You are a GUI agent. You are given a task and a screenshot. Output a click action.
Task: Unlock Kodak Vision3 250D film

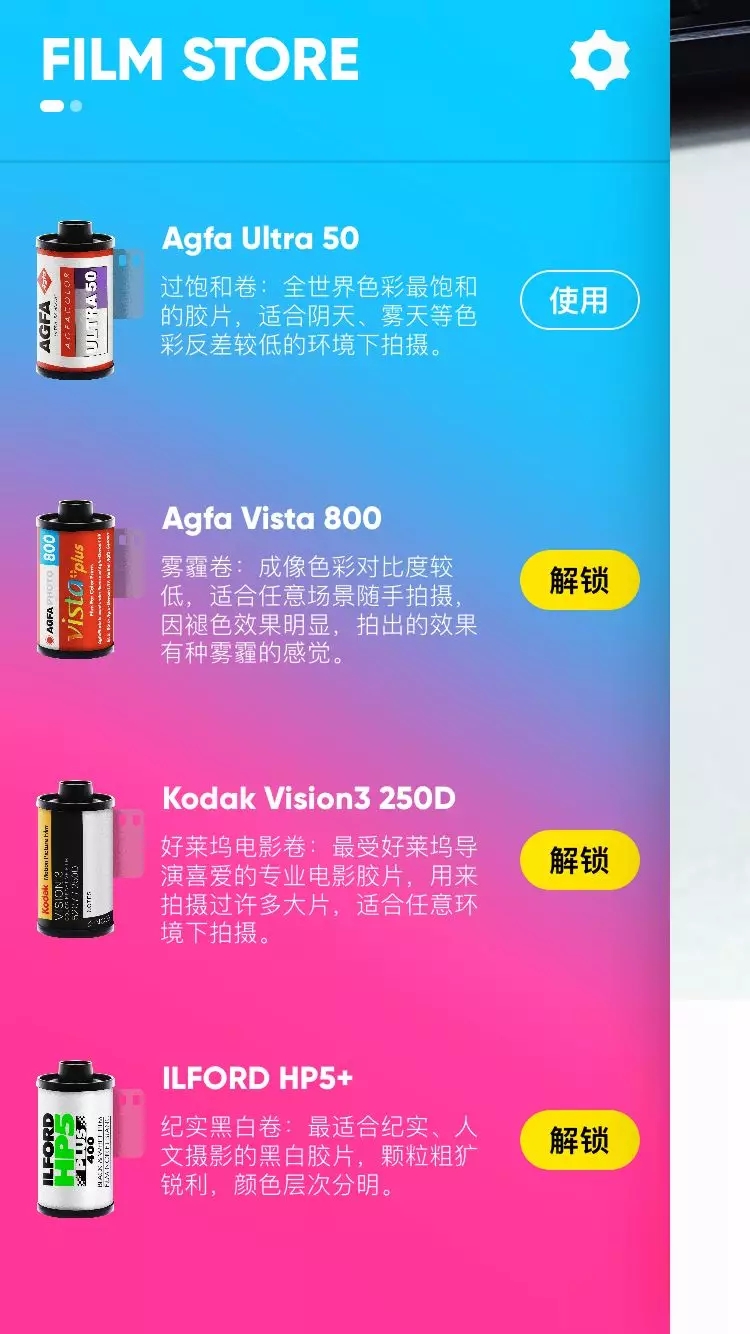(x=579, y=860)
